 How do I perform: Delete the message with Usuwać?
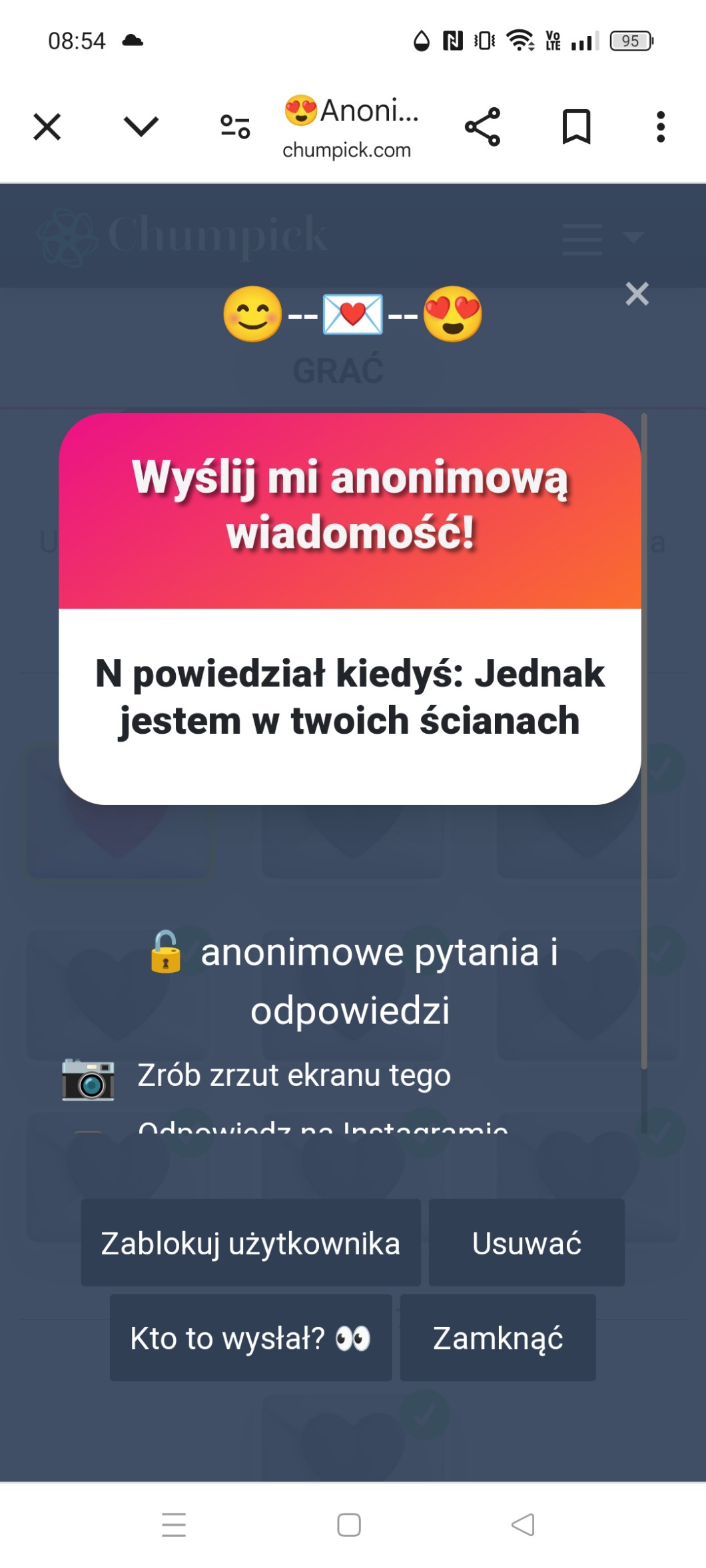coord(526,1243)
